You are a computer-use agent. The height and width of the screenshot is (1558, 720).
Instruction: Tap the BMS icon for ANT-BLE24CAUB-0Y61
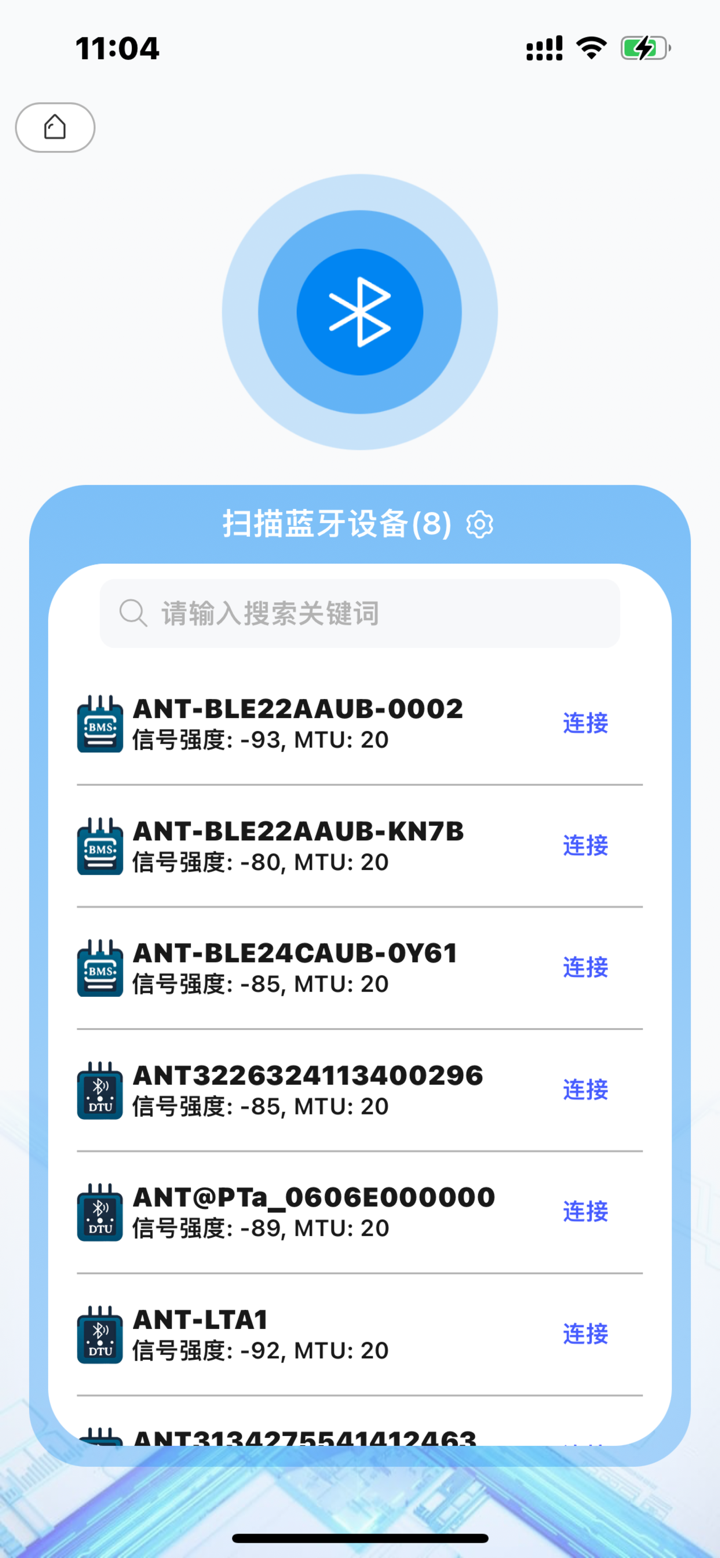tap(99, 967)
